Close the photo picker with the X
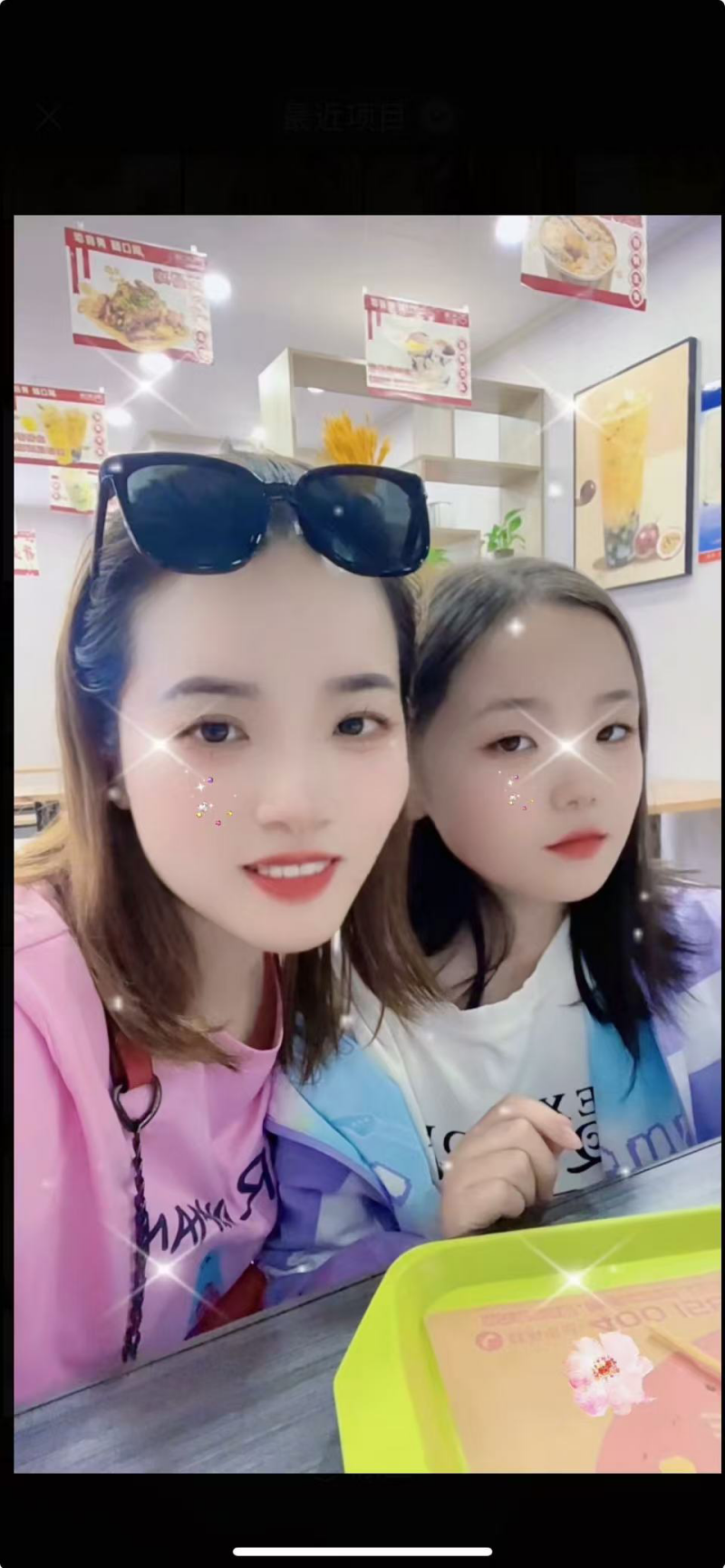The image size is (725, 1568). [x=50, y=117]
